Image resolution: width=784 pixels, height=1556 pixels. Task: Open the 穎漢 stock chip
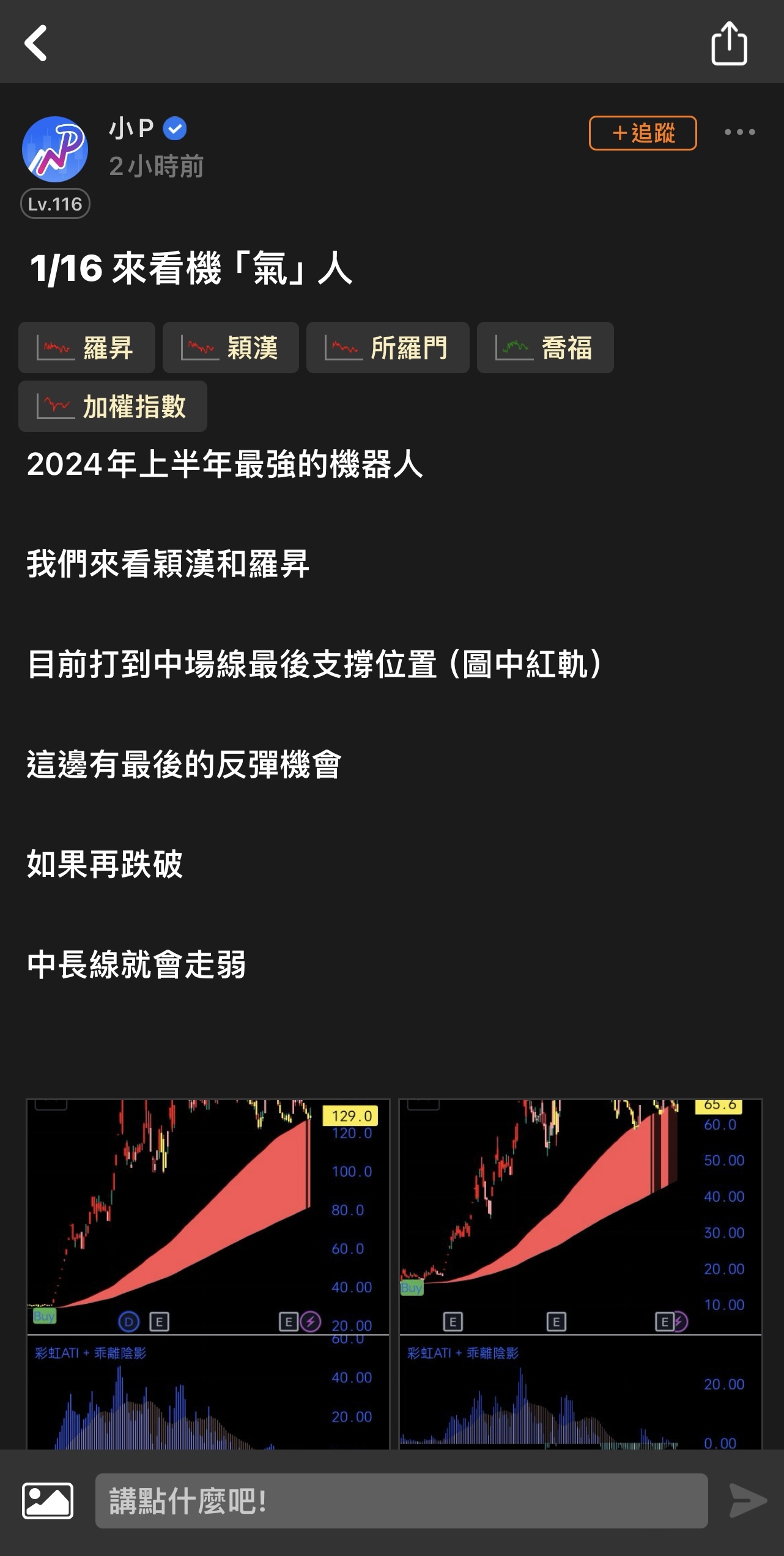pos(231,348)
